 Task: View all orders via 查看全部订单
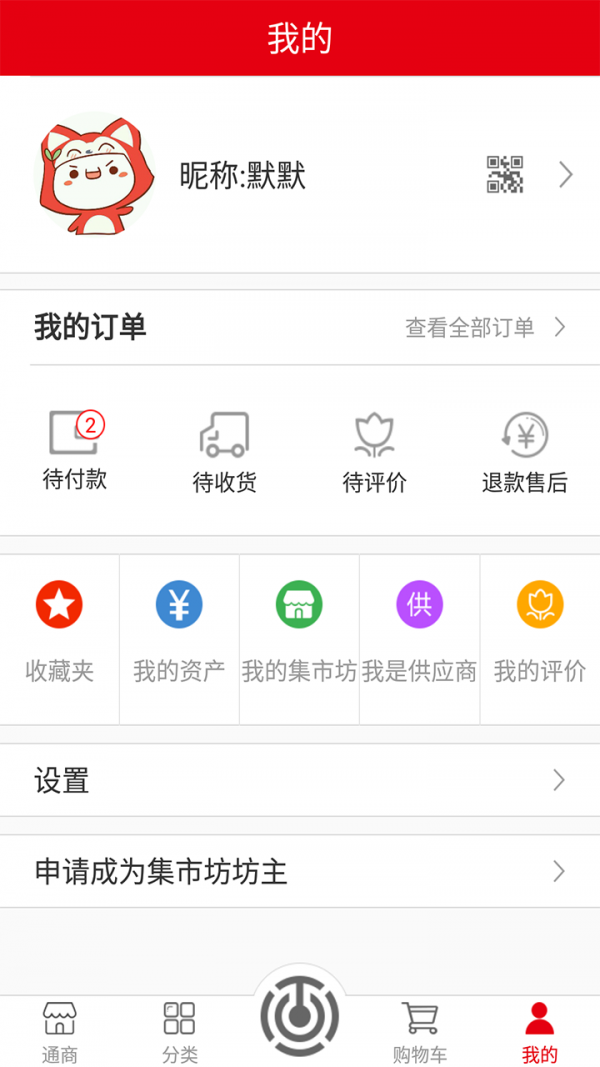(485, 327)
